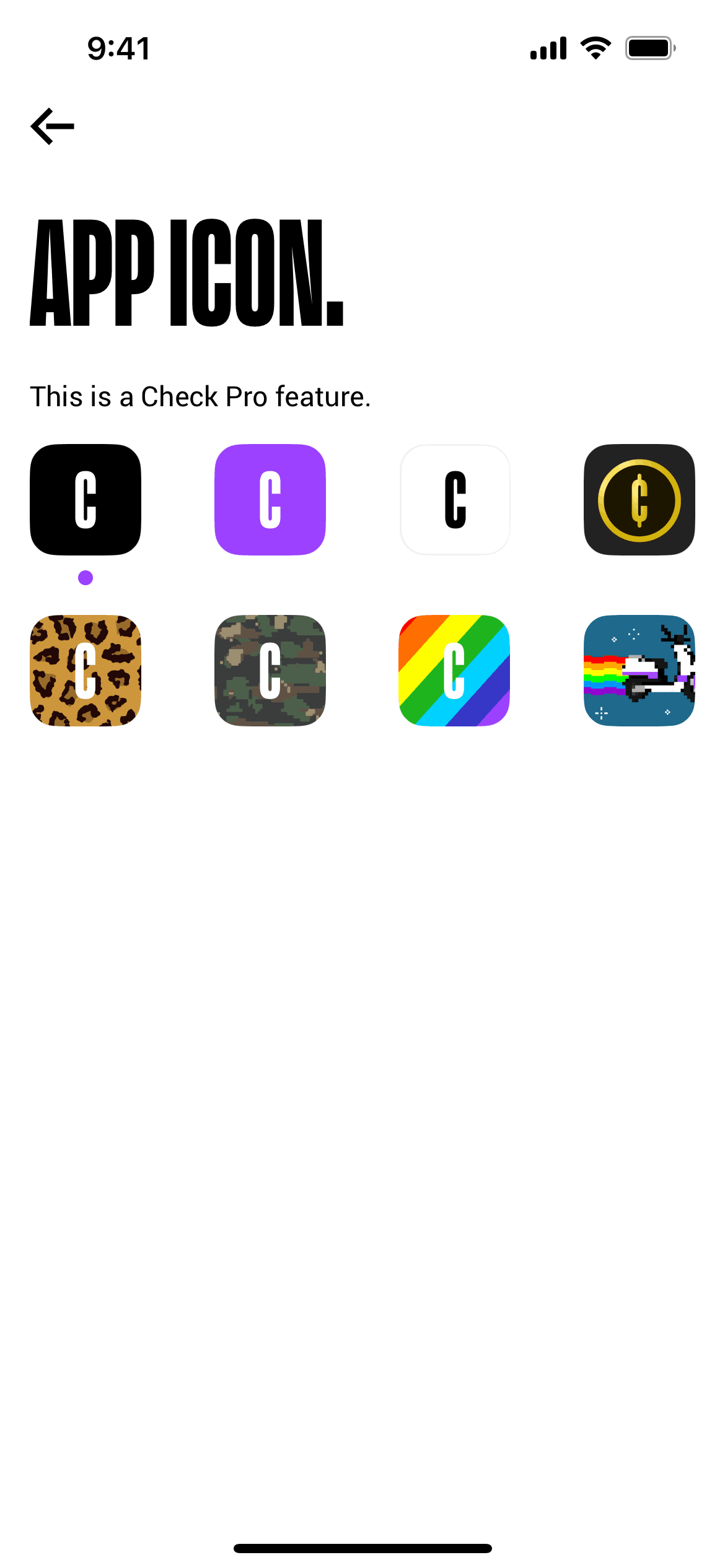Select the gold coin app icon

tap(639, 500)
